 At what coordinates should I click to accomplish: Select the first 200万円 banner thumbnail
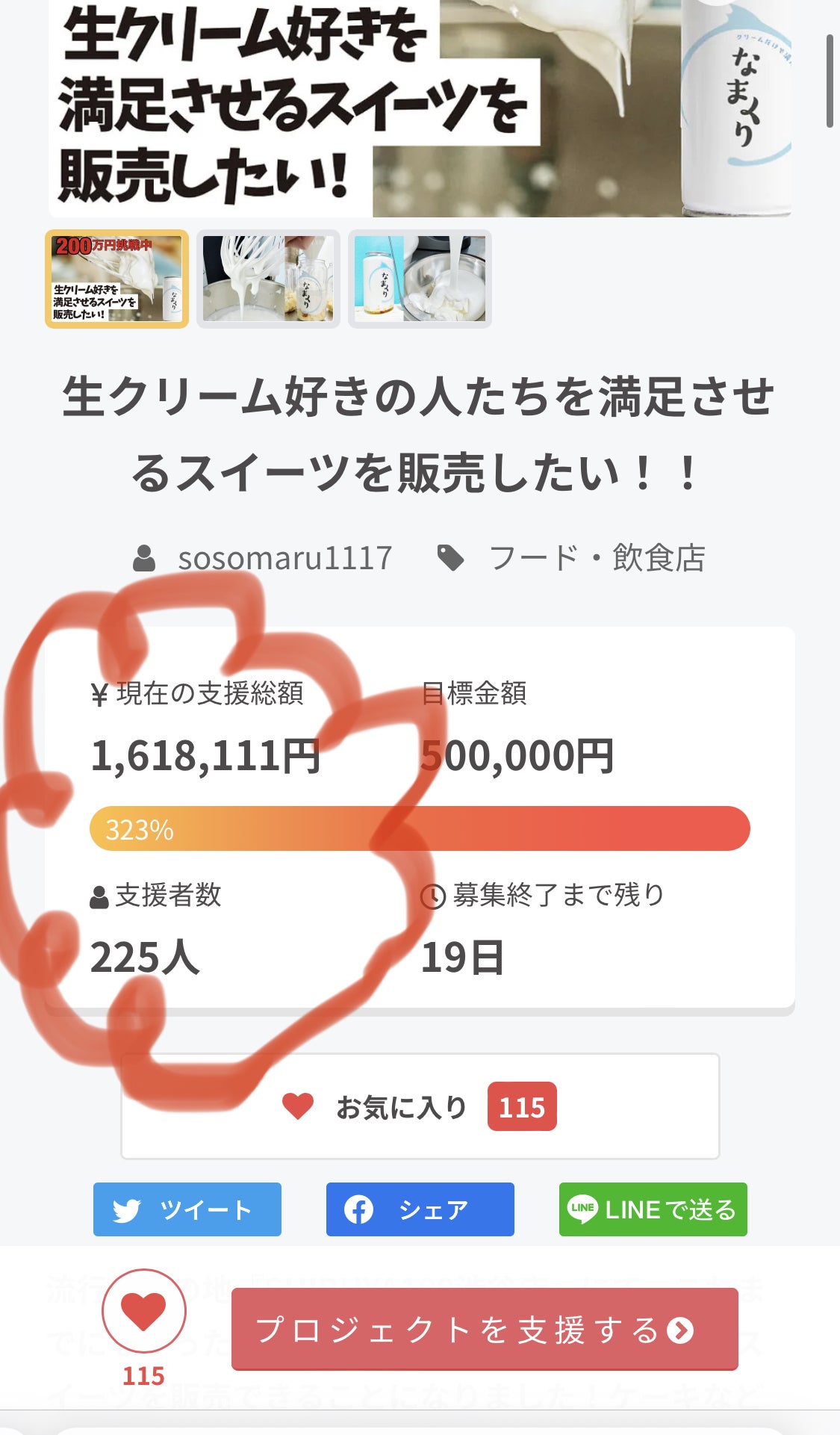[x=117, y=279]
